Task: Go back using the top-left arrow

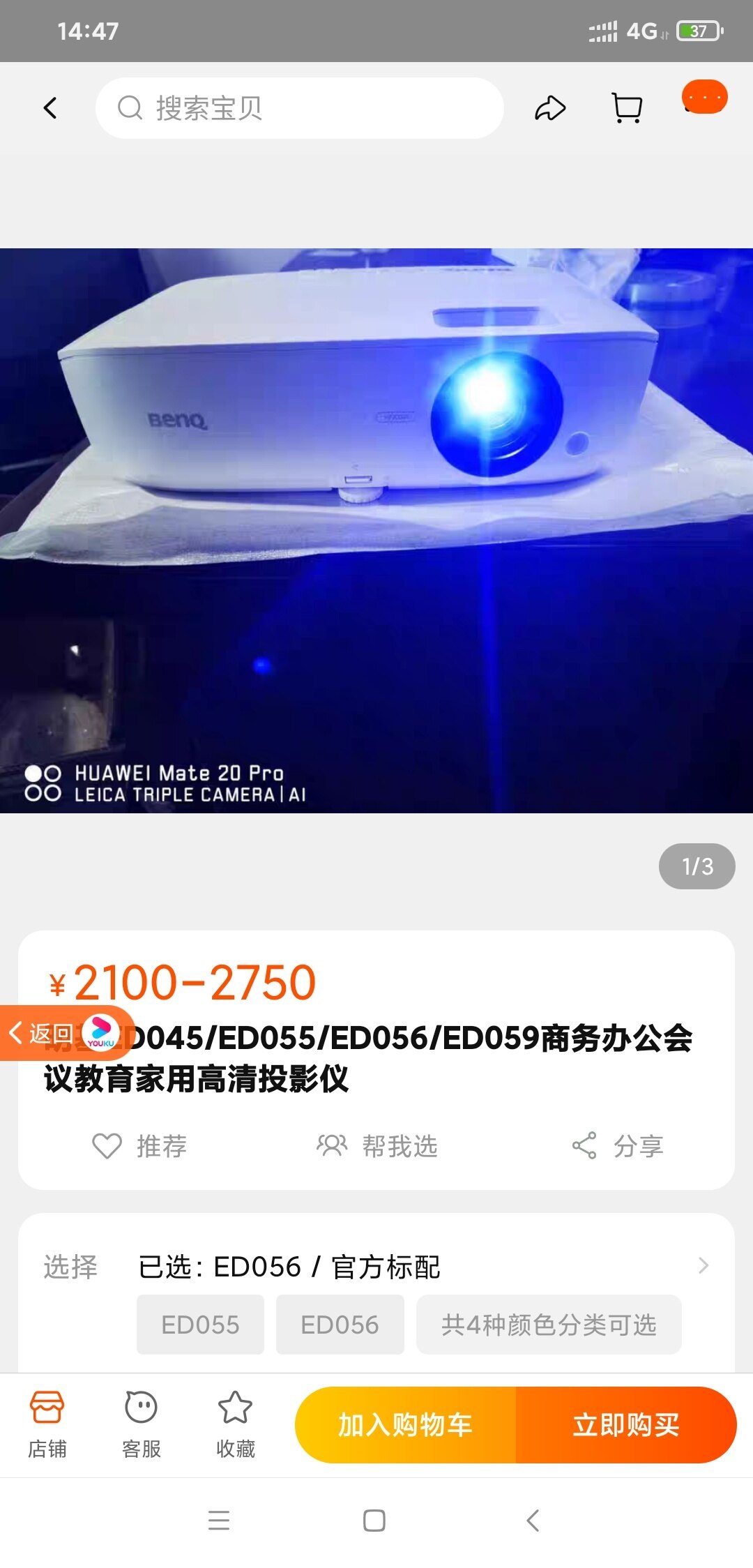Action: tap(50, 108)
